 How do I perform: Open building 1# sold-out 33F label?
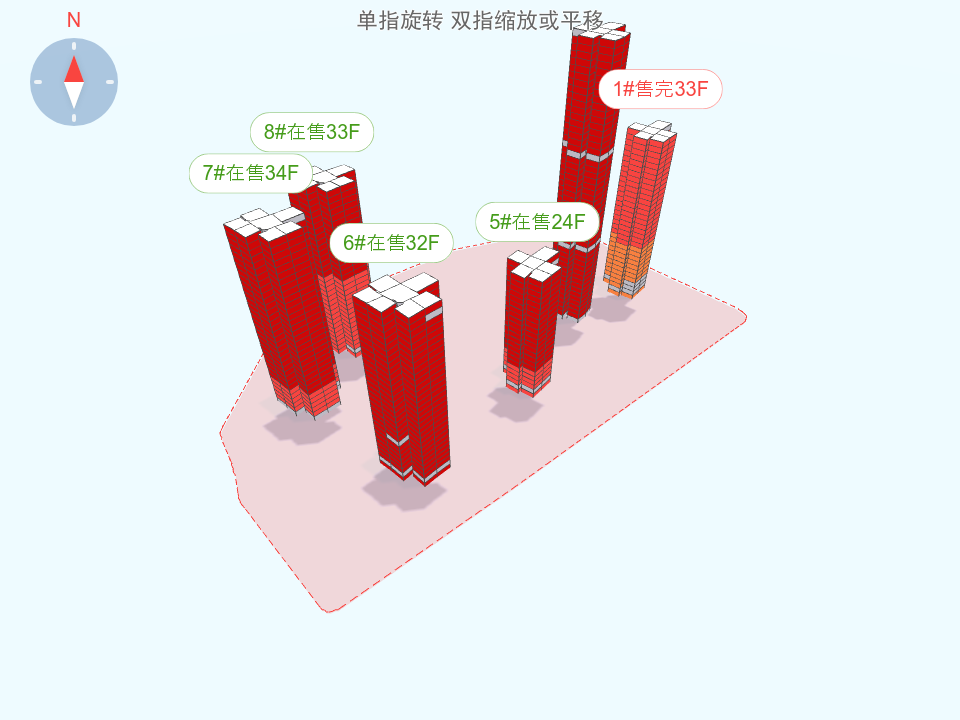(x=660, y=89)
